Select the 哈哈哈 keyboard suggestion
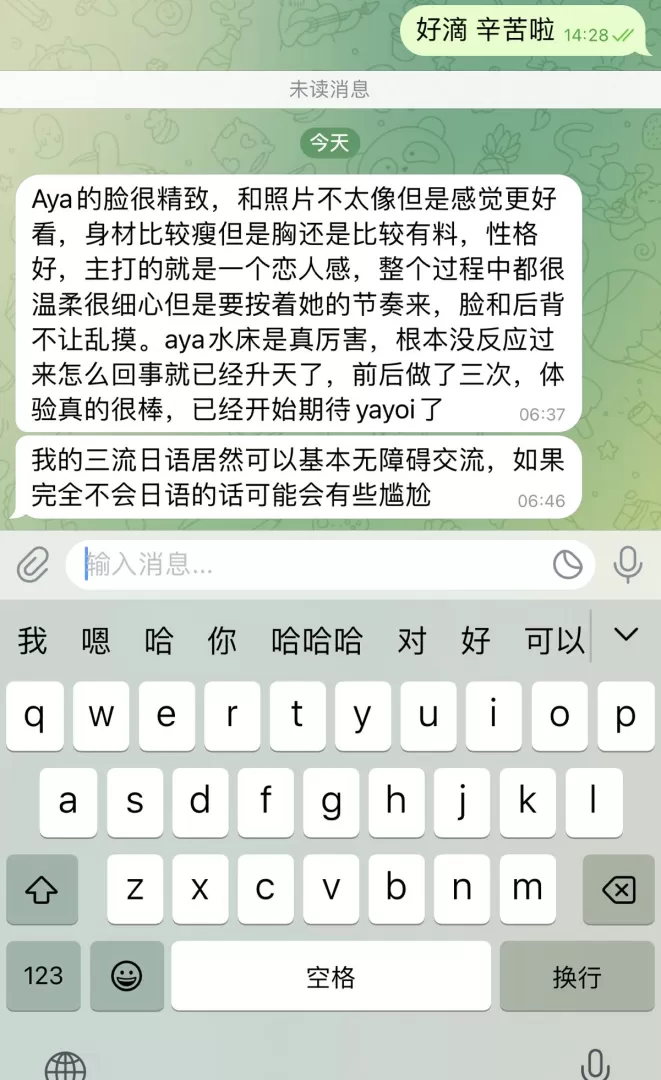The image size is (661, 1080). (316, 640)
